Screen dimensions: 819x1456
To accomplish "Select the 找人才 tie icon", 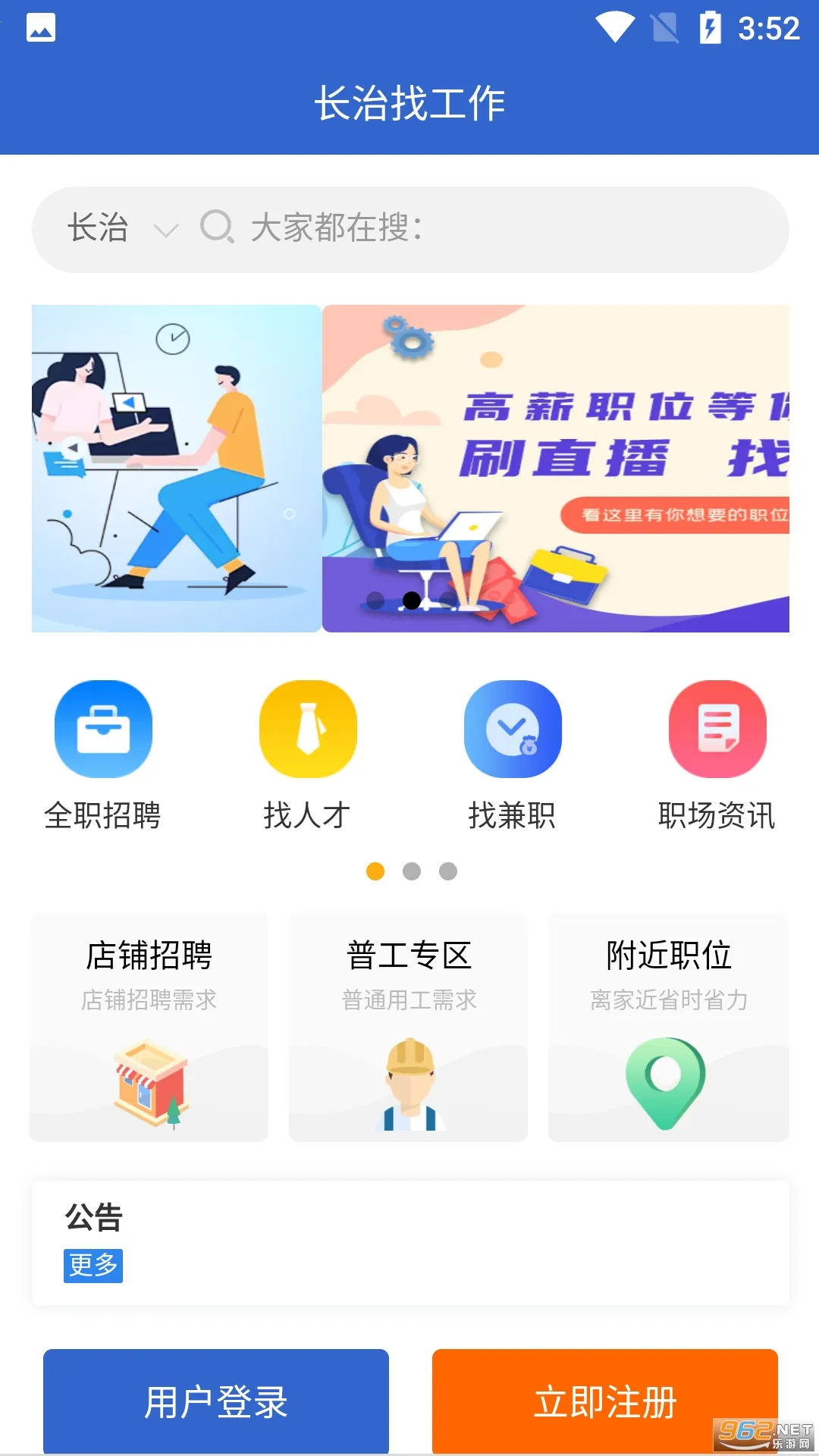I will [x=308, y=728].
